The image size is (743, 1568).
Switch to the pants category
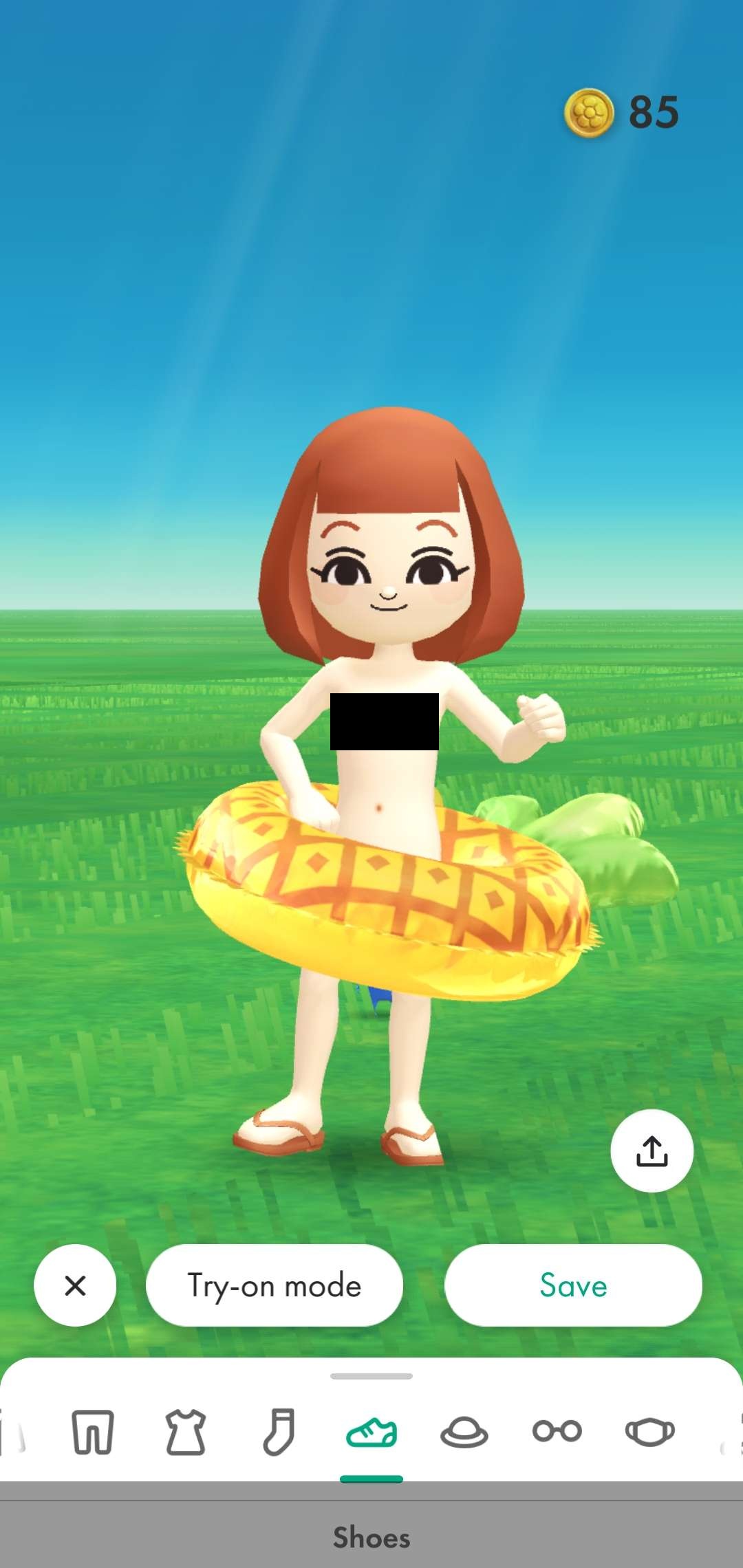(x=93, y=1432)
